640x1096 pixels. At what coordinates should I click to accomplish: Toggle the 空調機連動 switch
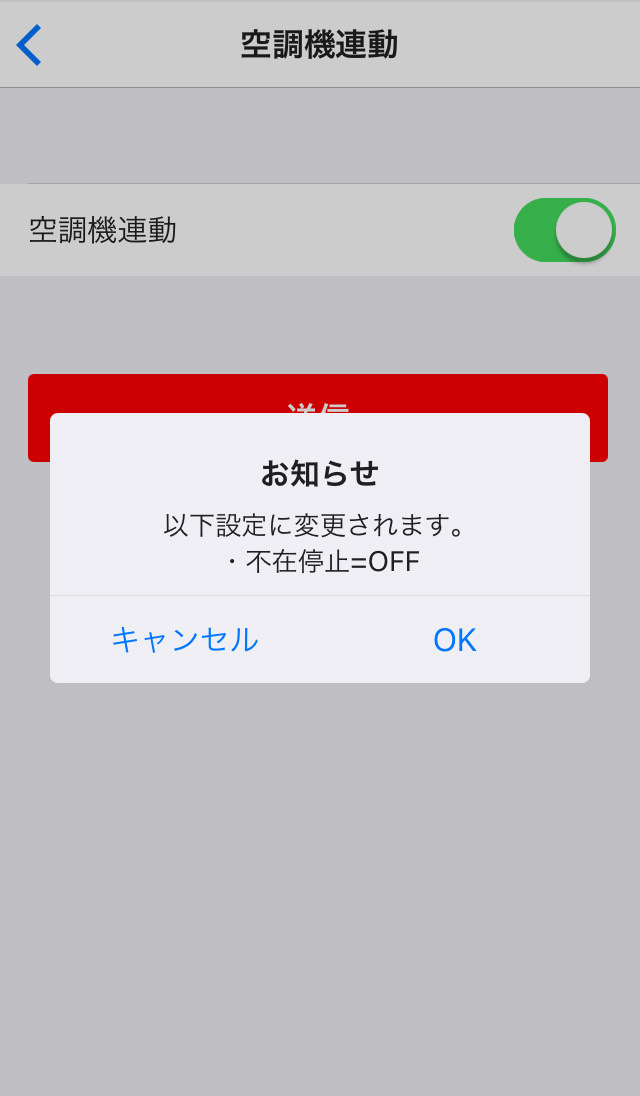point(564,230)
